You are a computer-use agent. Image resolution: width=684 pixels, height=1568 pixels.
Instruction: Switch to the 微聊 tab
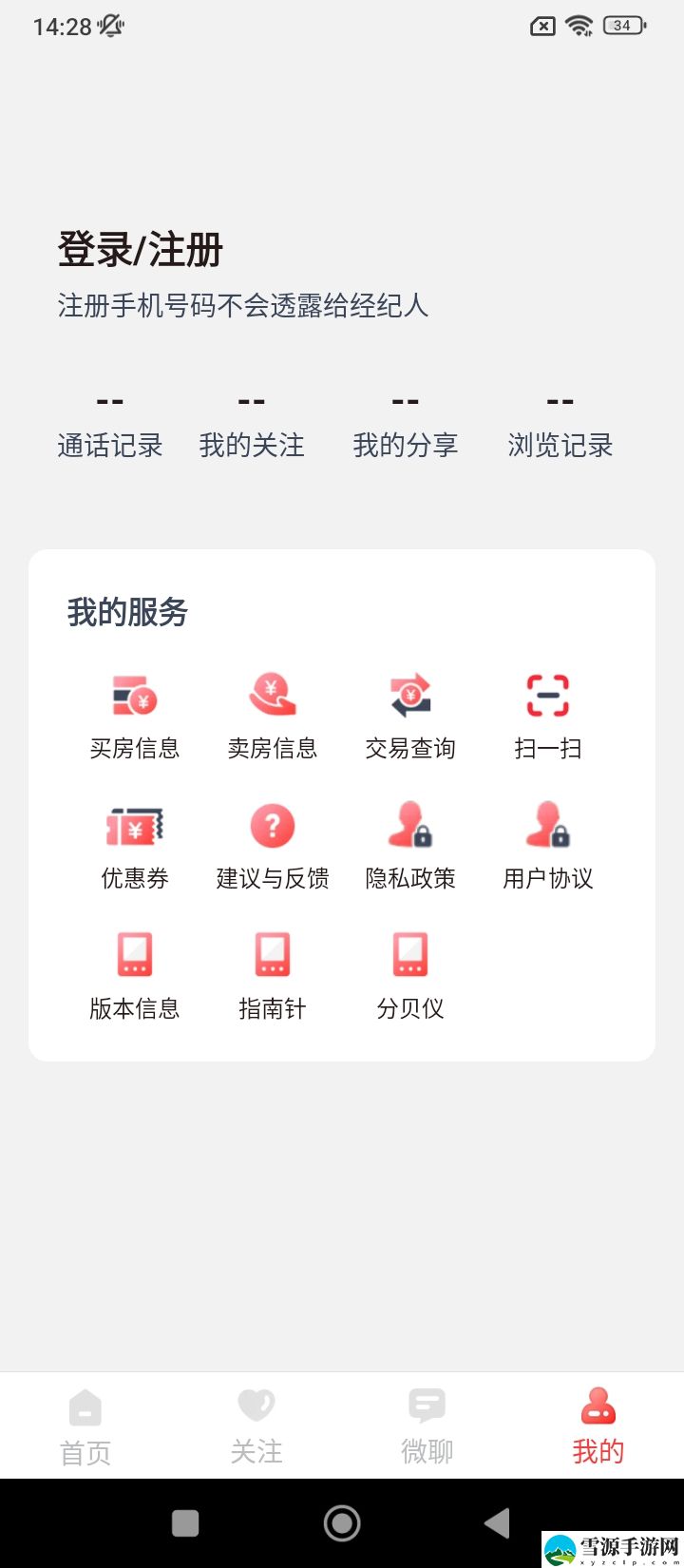[x=427, y=1427]
